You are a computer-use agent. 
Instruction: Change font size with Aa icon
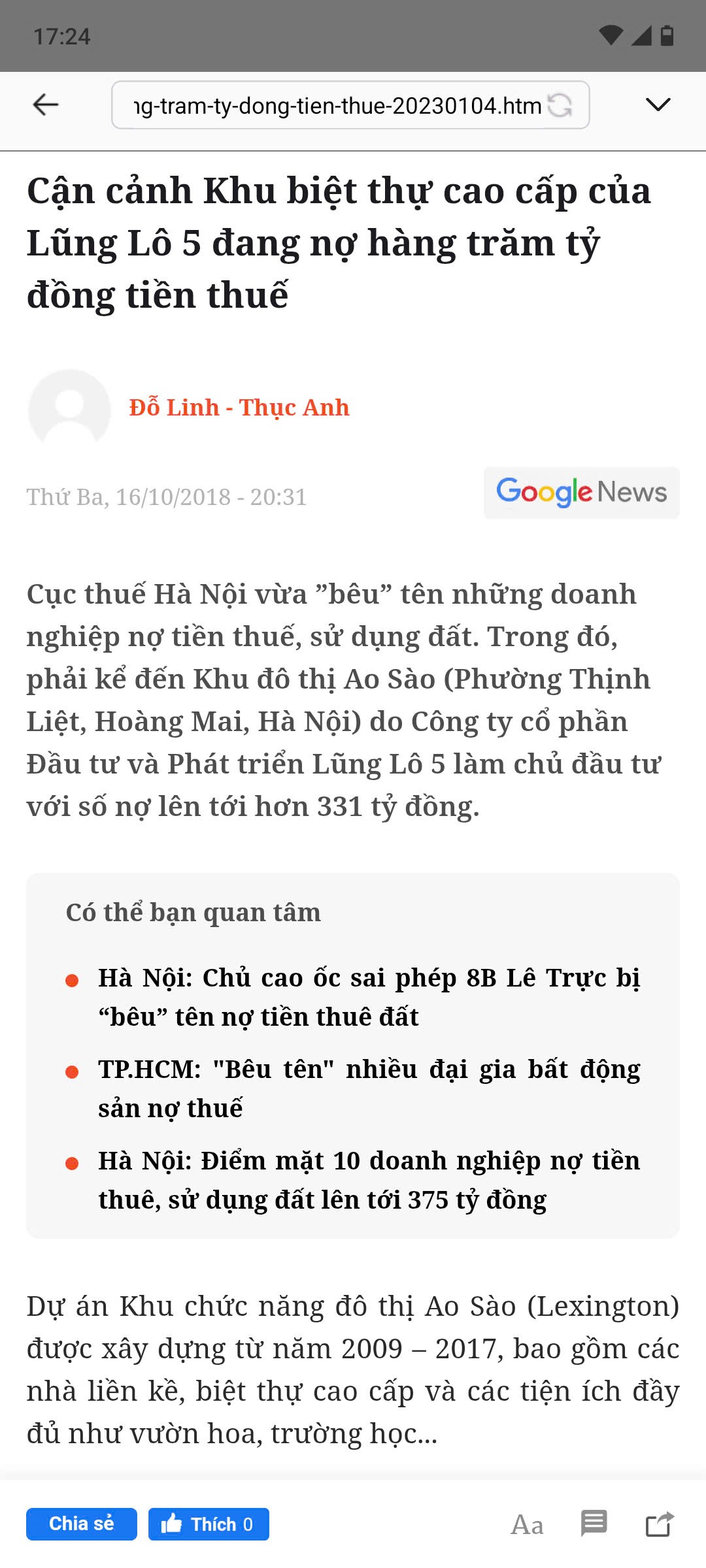pyautogui.click(x=527, y=1525)
